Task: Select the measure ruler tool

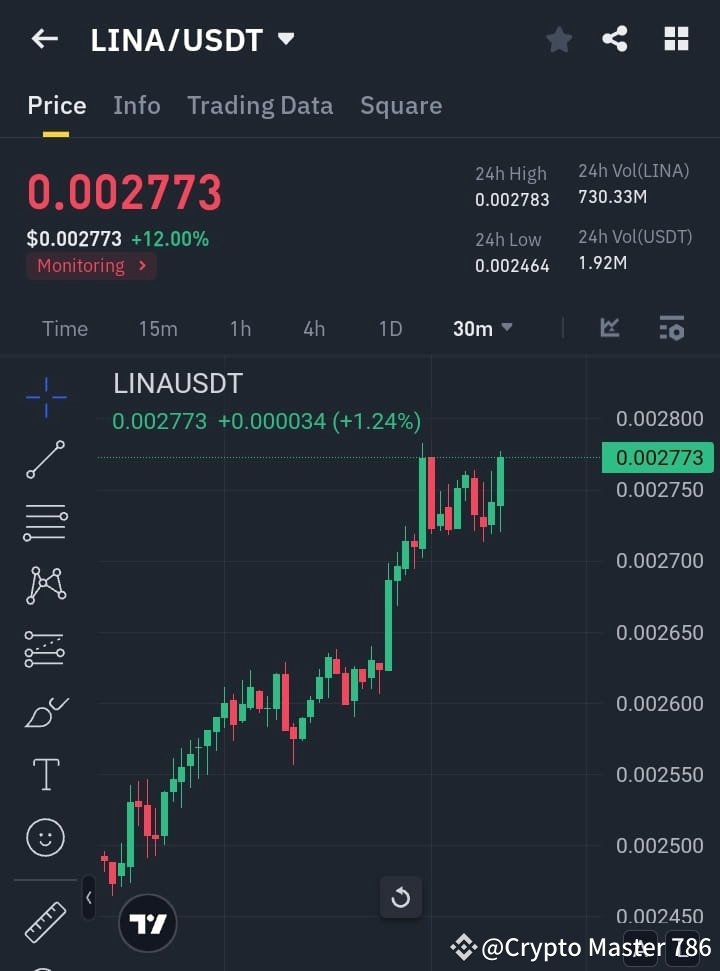Action: pyautogui.click(x=44, y=922)
